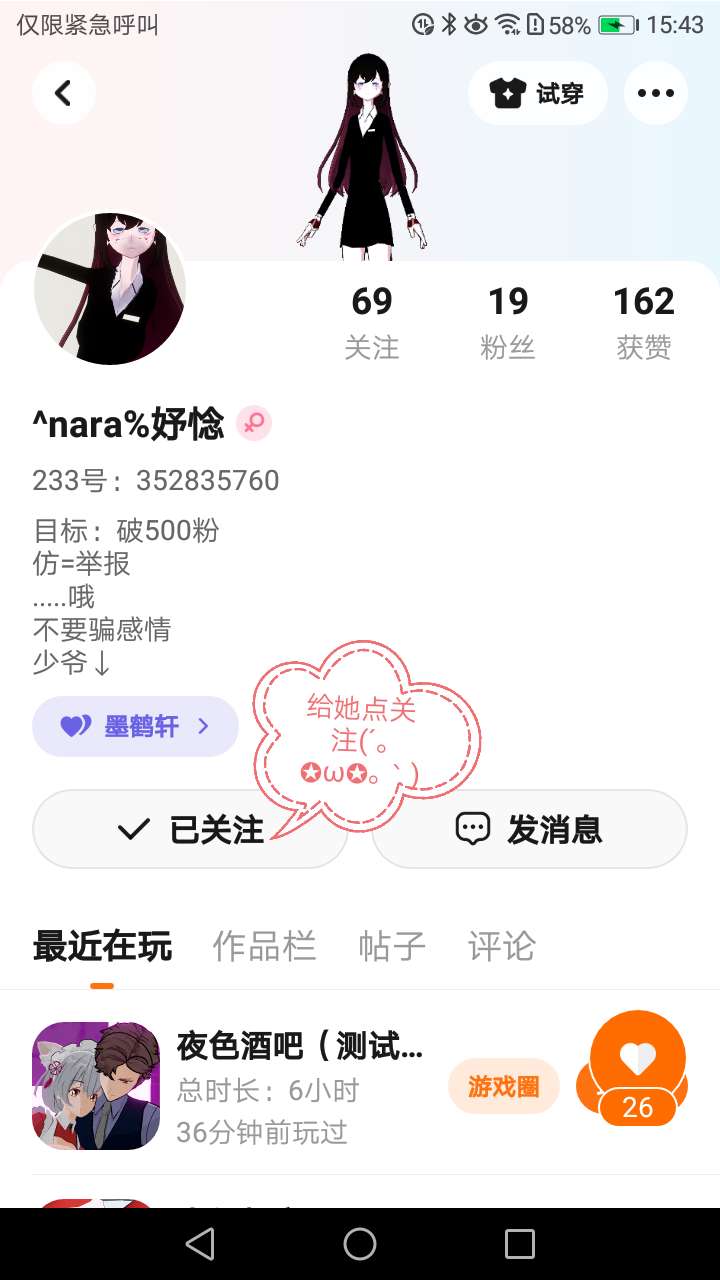This screenshot has width=720, height=1280.
Task: Open the user's profile avatar
Action: [110, 289]
